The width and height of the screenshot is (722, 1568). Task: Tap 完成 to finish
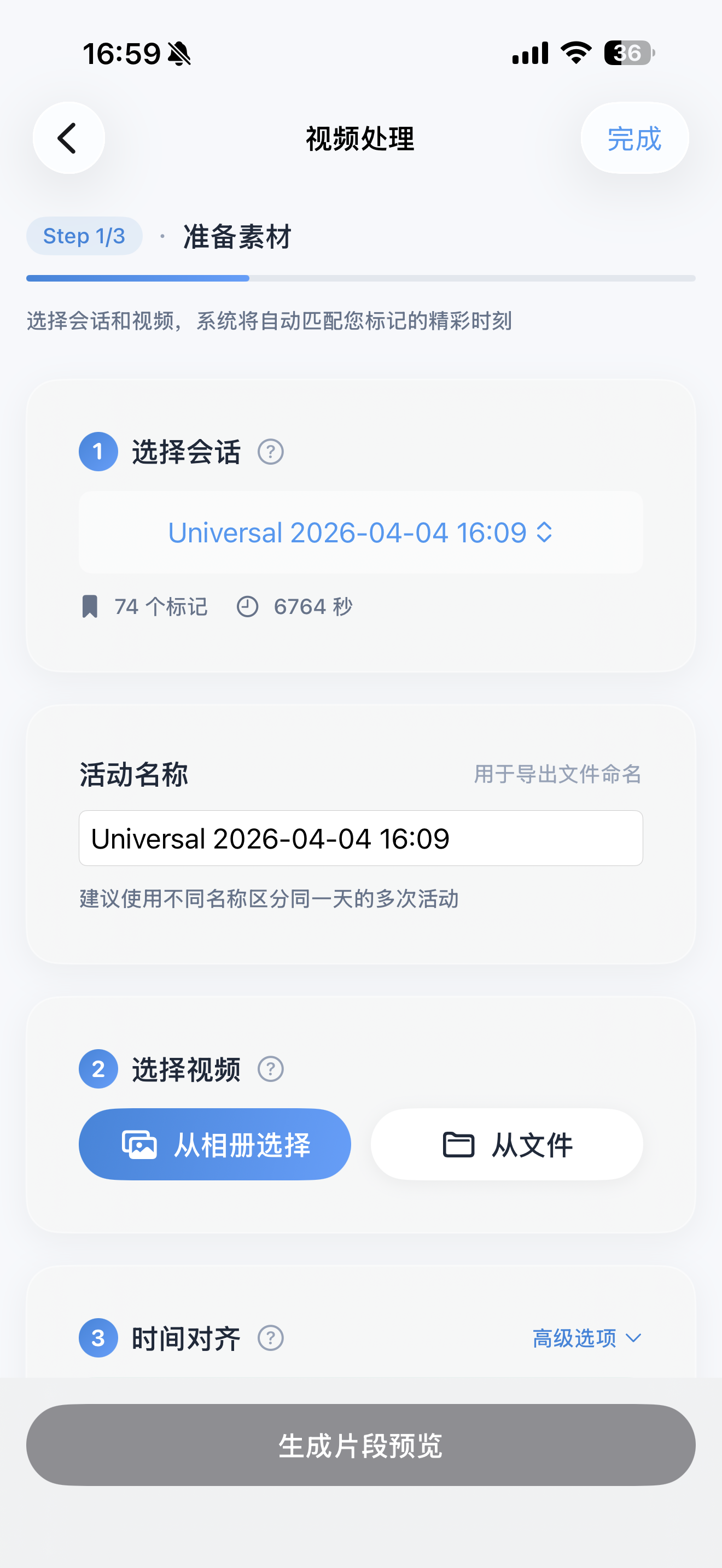click(x=634, y=138)
